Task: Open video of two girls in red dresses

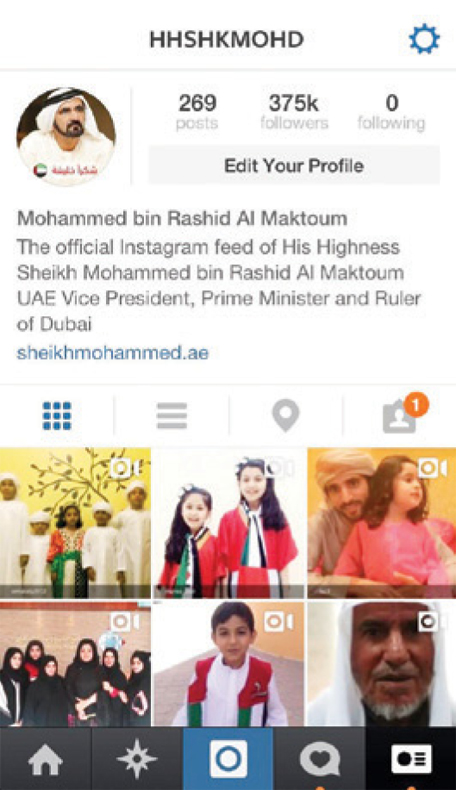Action: [x=229, y=522]
